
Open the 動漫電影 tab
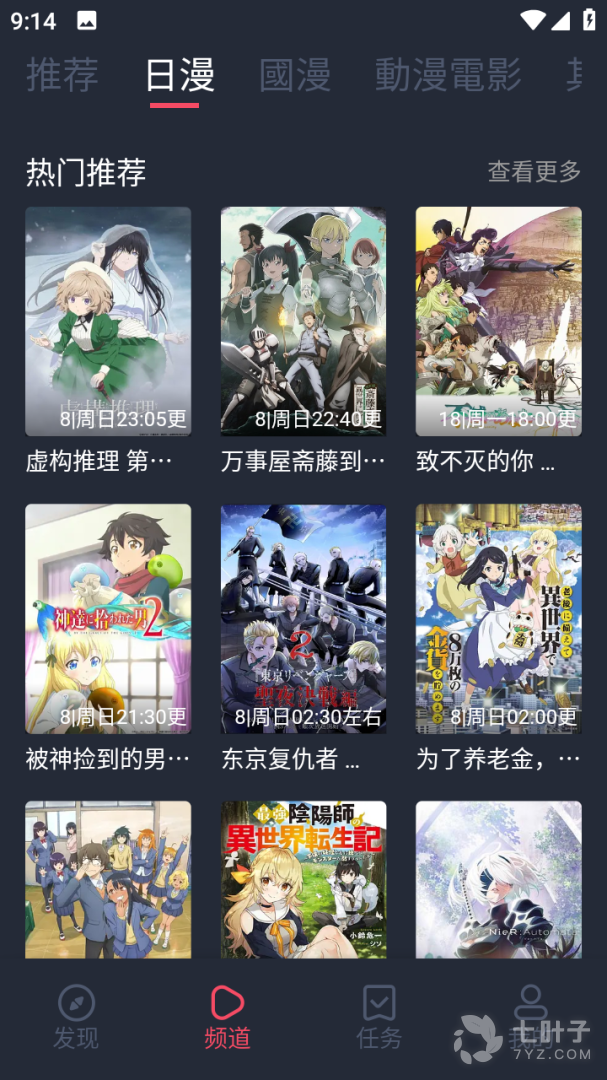pos(448,75)
